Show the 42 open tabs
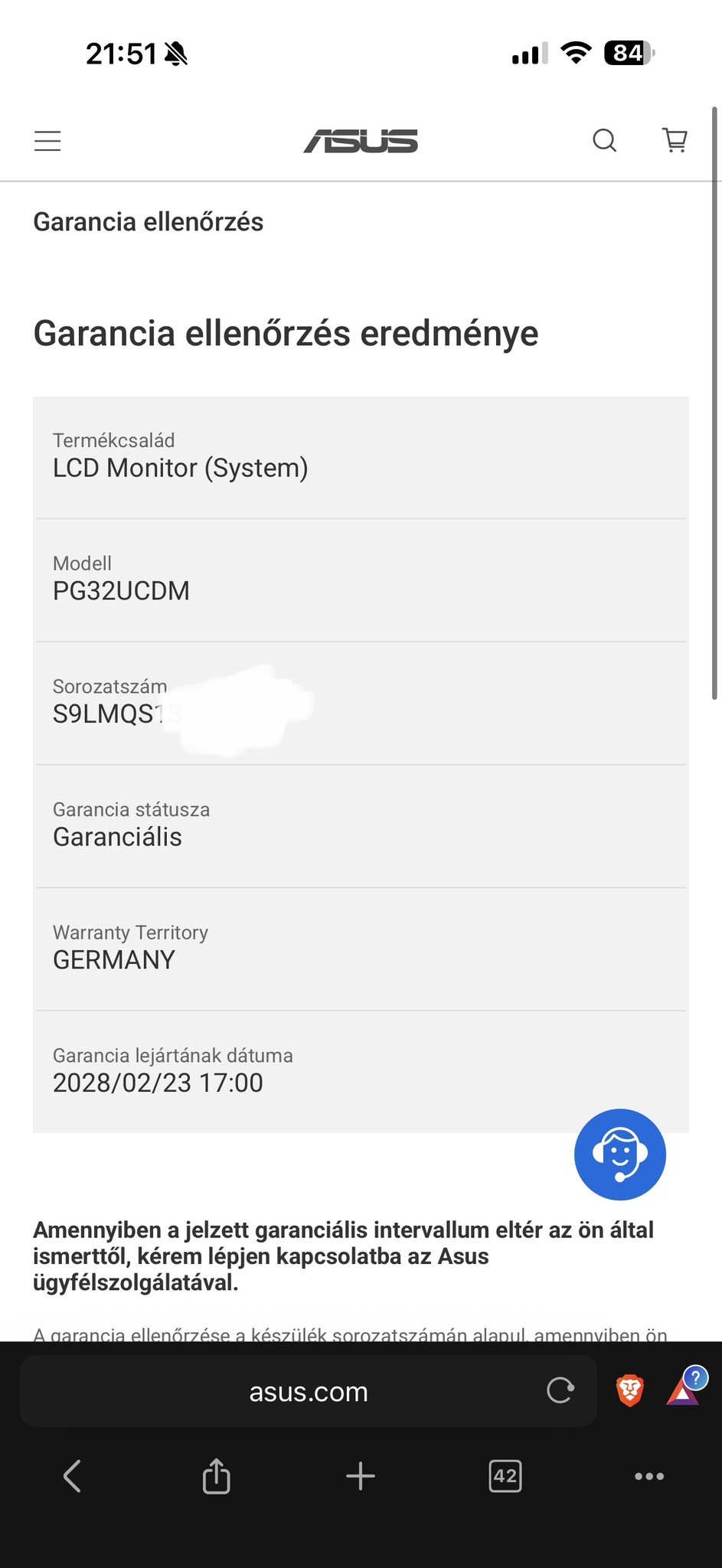Image resolution: width=722 pixels, height=1568 pixels. (x=505, y=1475)
